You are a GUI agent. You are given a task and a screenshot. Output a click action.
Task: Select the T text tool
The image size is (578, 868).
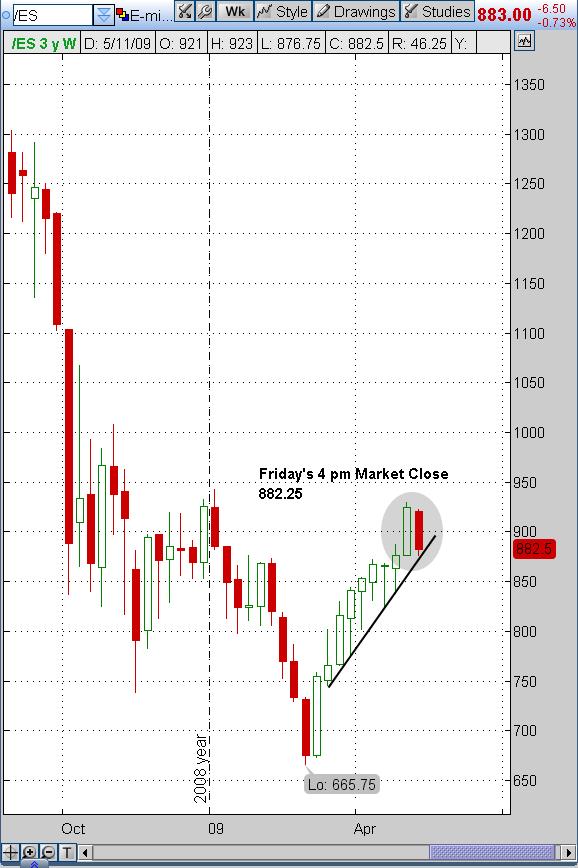point(67,852)
